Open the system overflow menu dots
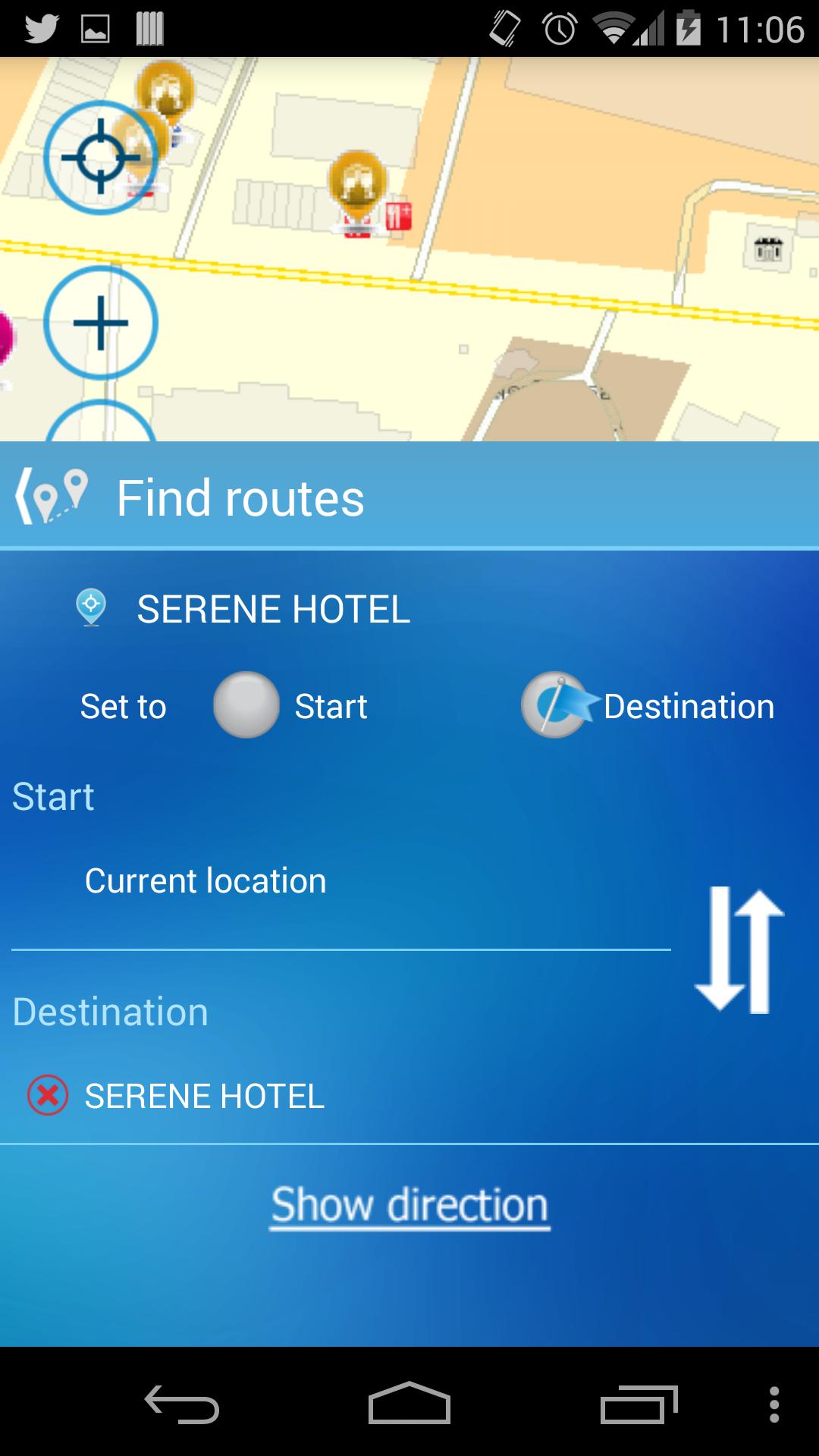The width and height of the screenshot is (819, 1456). click(x=773, y=1404)
